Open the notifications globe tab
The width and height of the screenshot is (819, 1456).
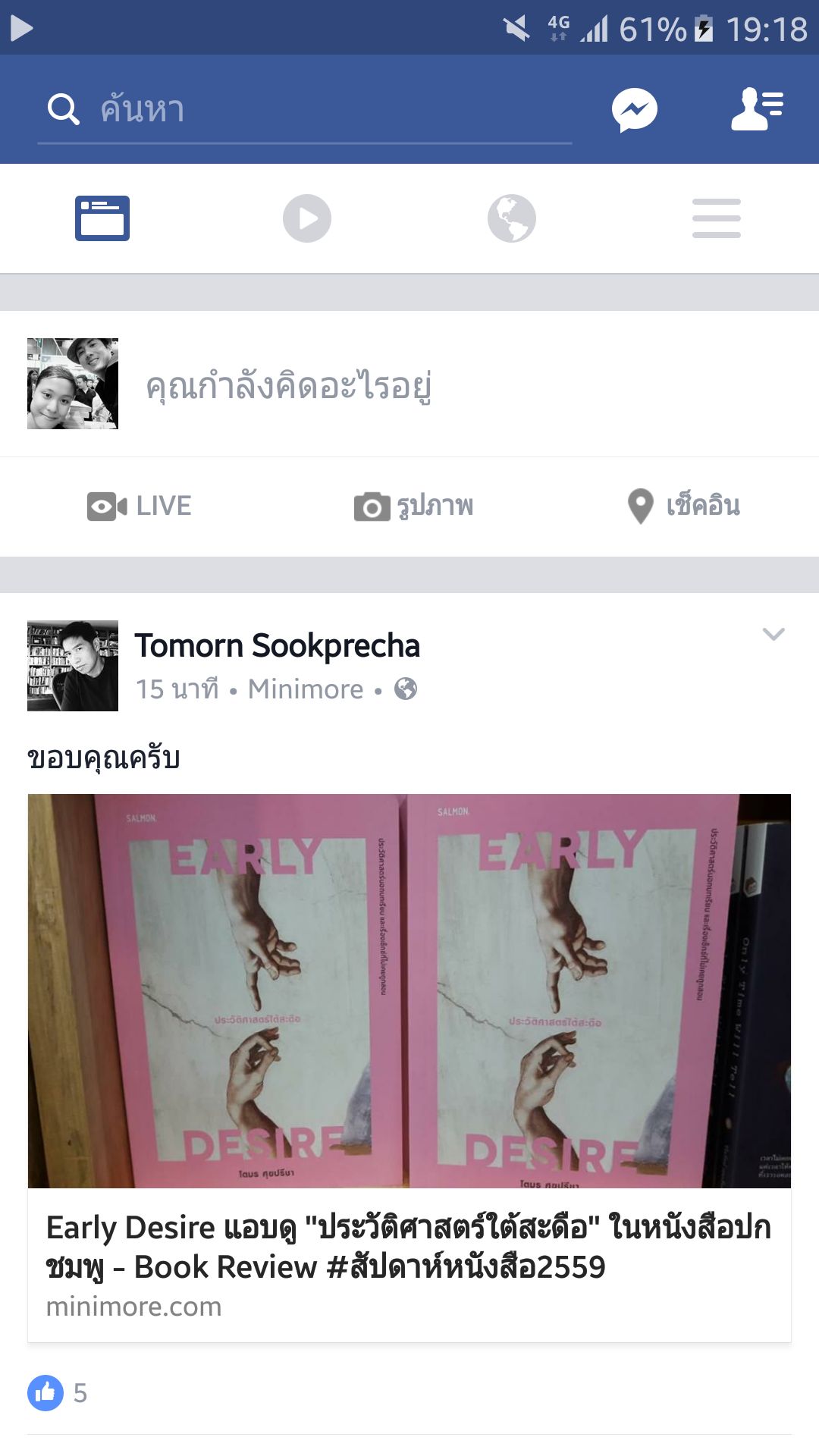click(x=512, y=218)
